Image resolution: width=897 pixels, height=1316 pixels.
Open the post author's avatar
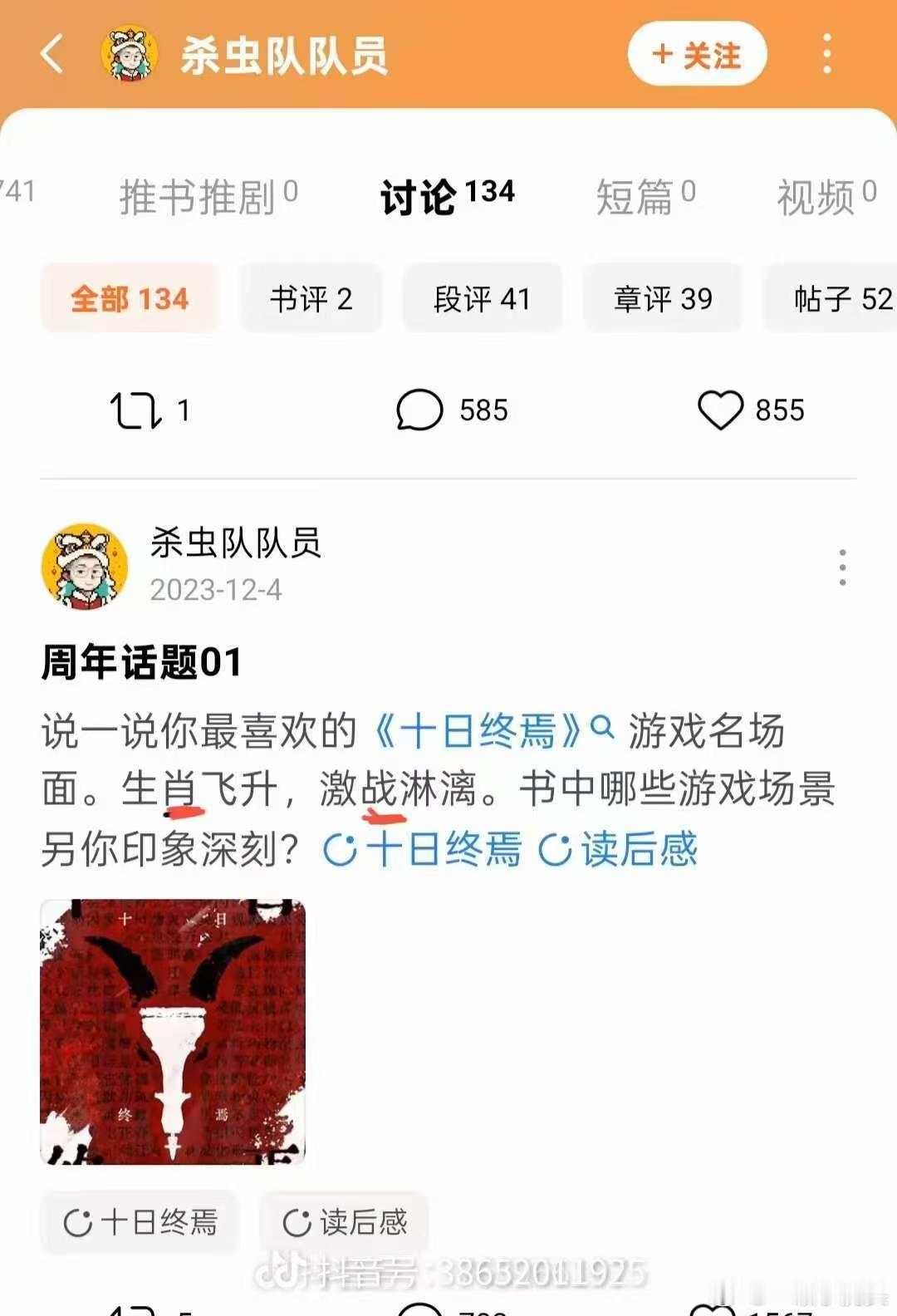tap(87, 565)
